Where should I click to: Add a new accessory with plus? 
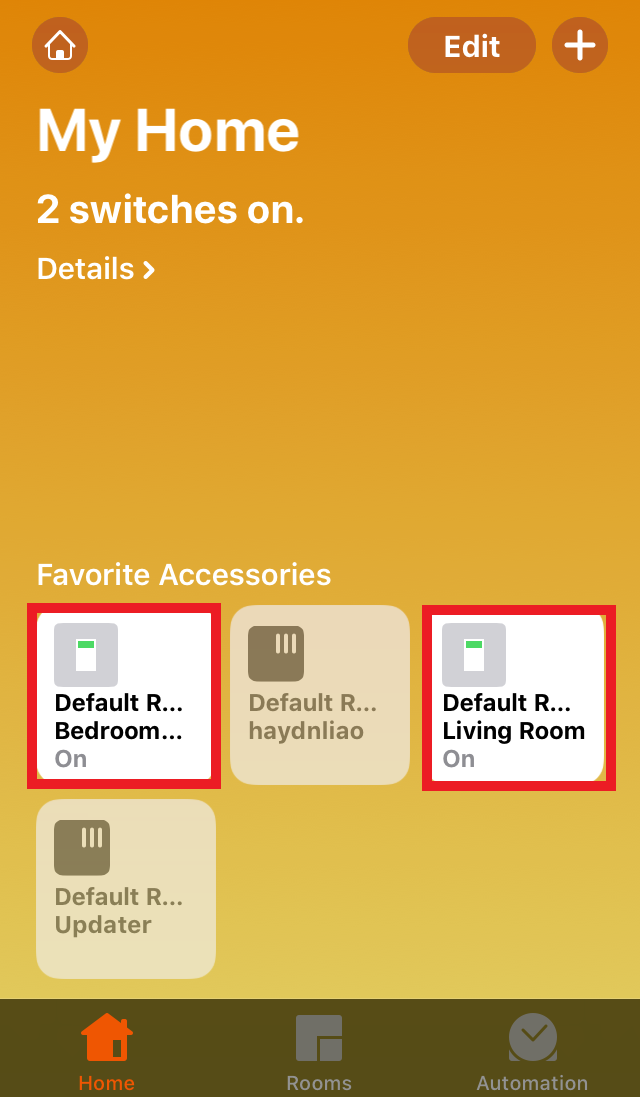click(x=580, y=46)
